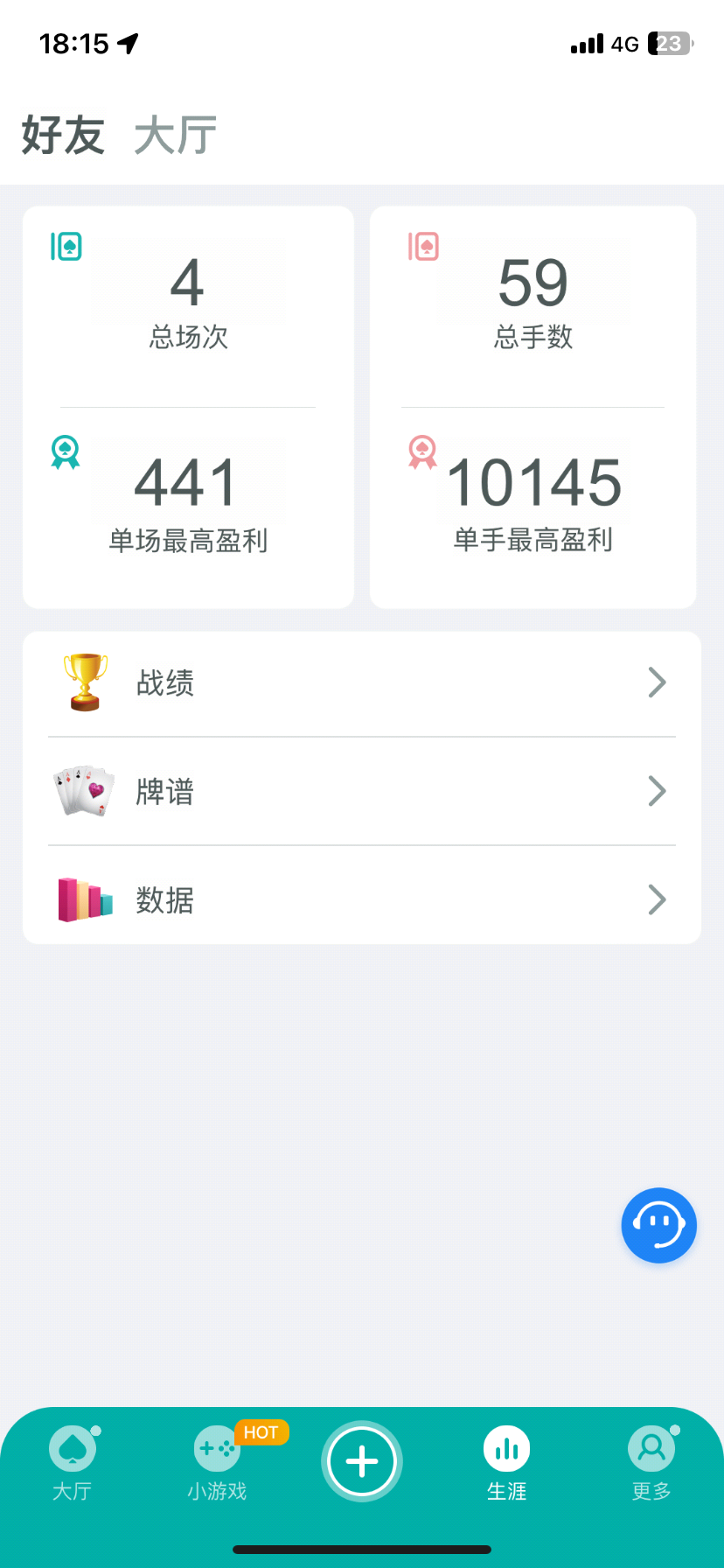Tap the plus button to create a game

pyautogui.click(x=362, y=1460)
